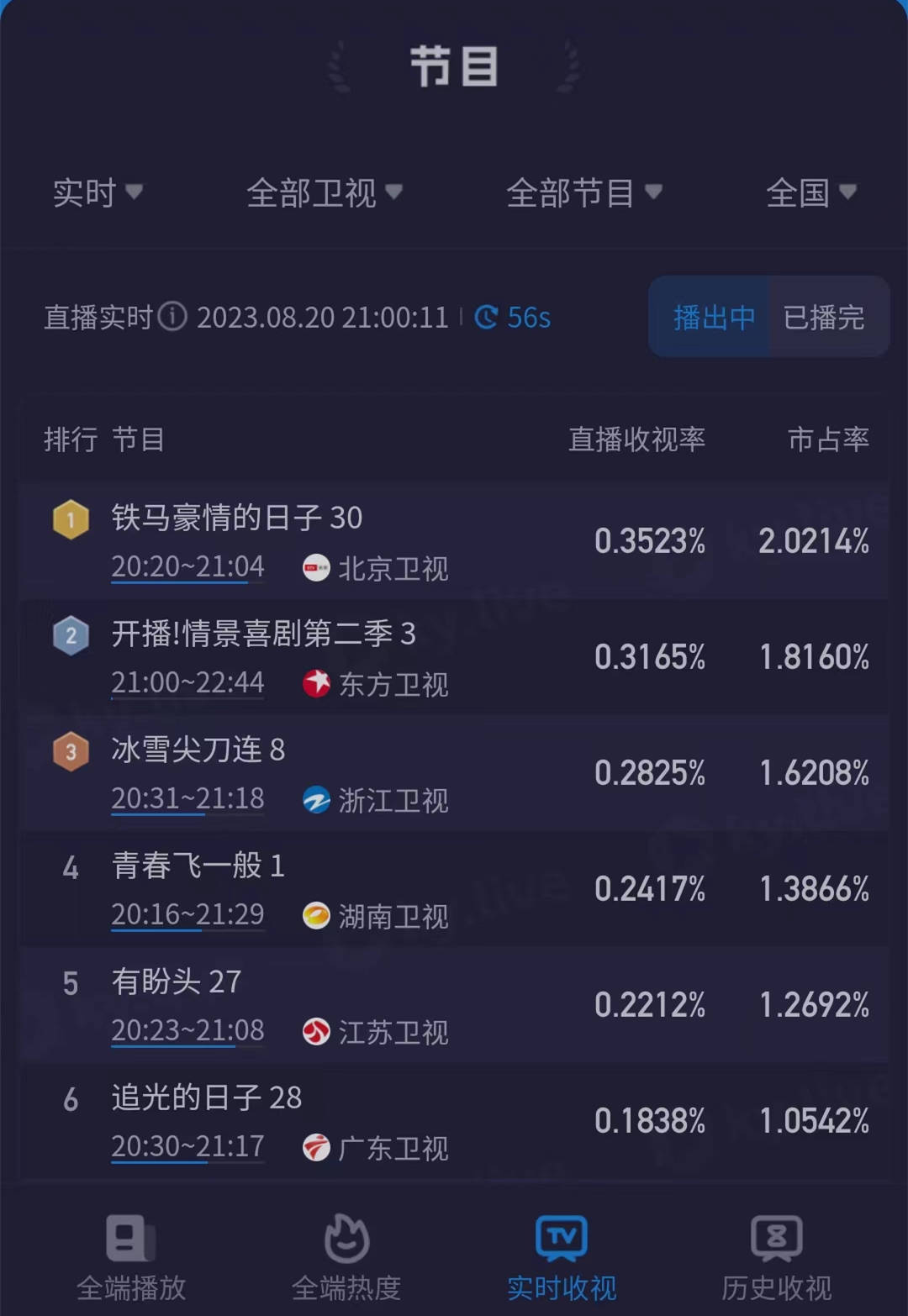
Task: Select the 播出中 segment
Action: 713,318
